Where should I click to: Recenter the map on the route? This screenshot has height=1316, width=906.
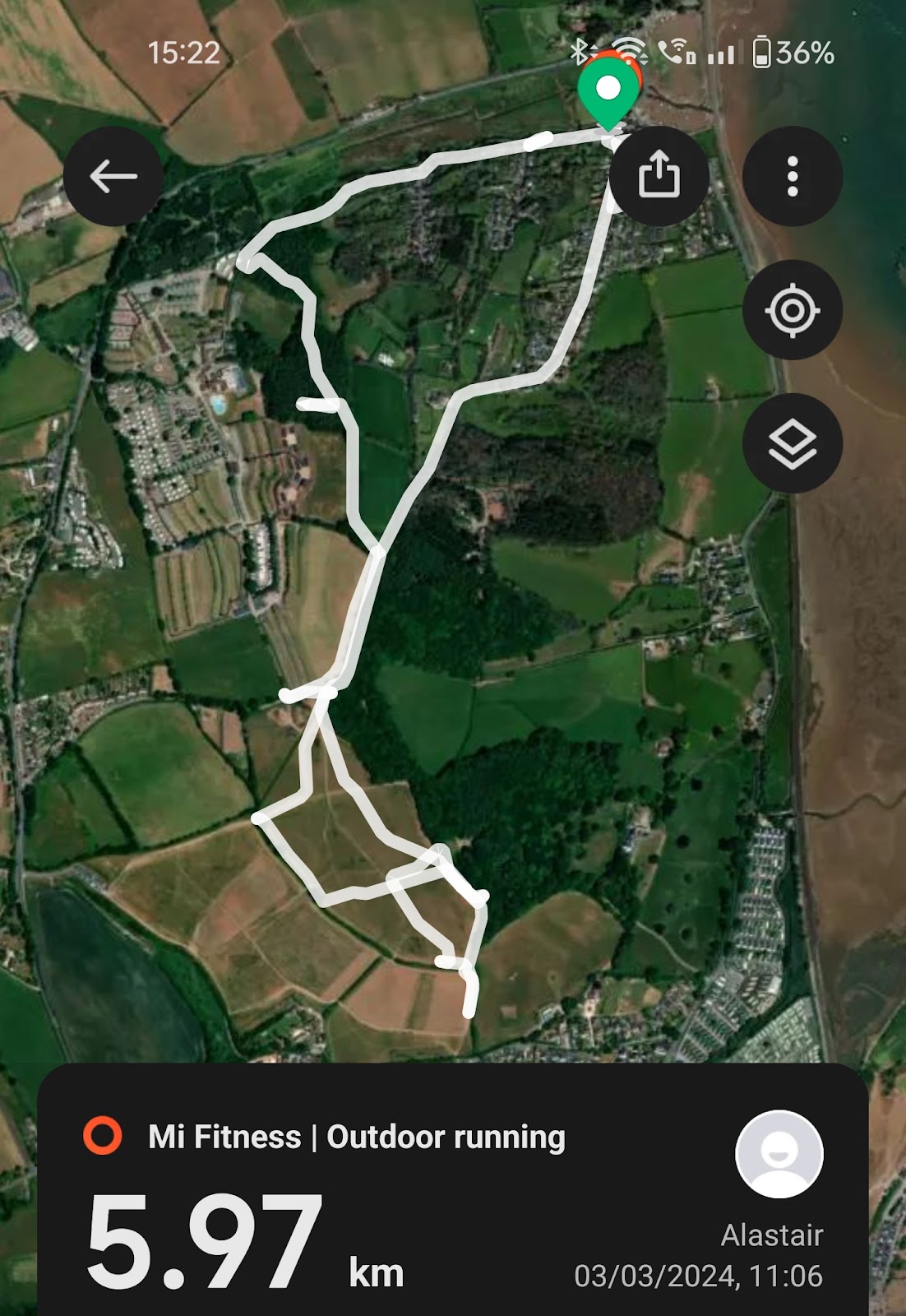(x=793, y=310)
